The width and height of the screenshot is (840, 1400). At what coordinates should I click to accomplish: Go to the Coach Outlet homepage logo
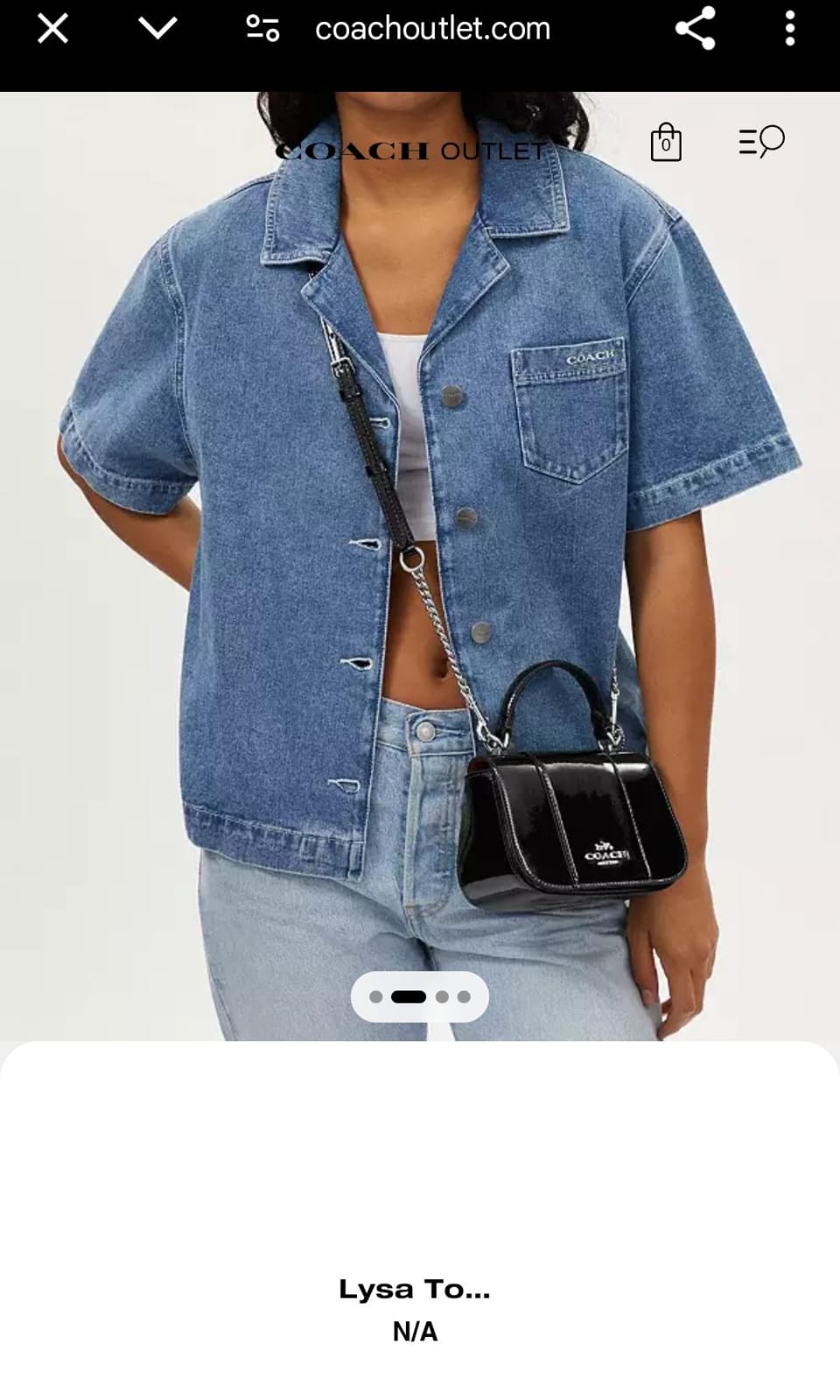410,151
